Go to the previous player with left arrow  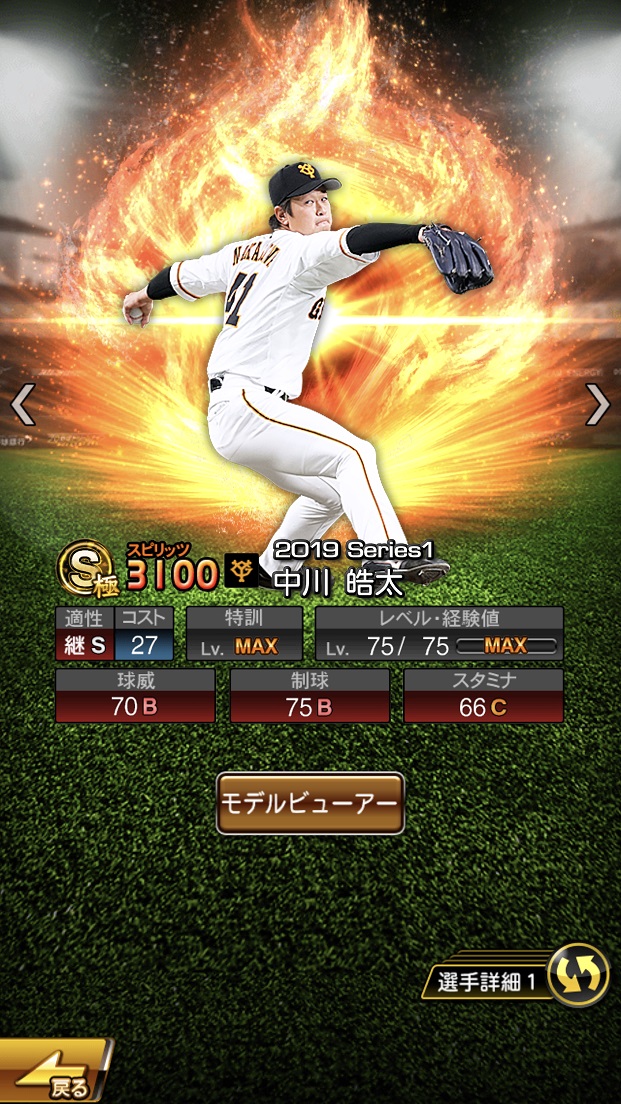(22, 405)
